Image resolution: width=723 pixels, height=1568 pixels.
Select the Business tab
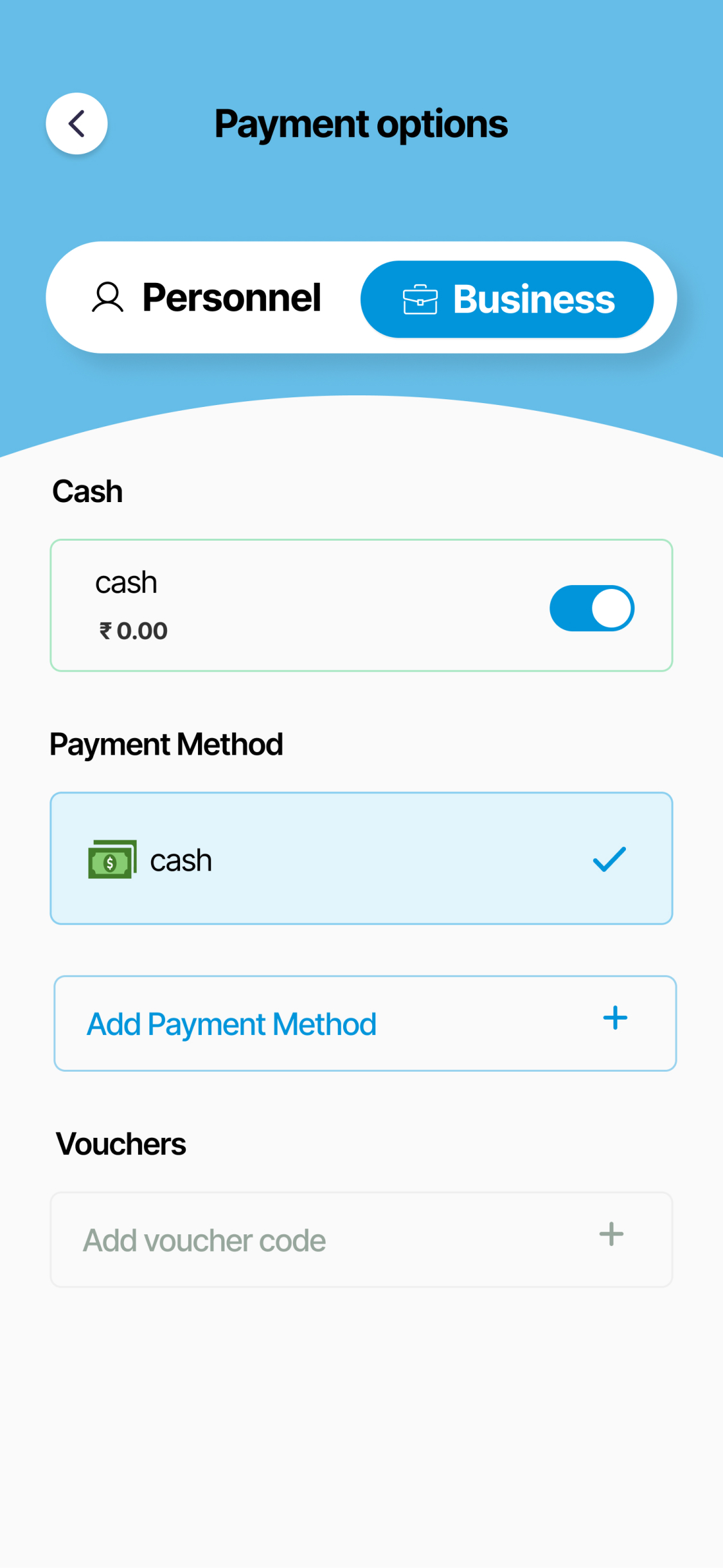(x=507, y=299)
